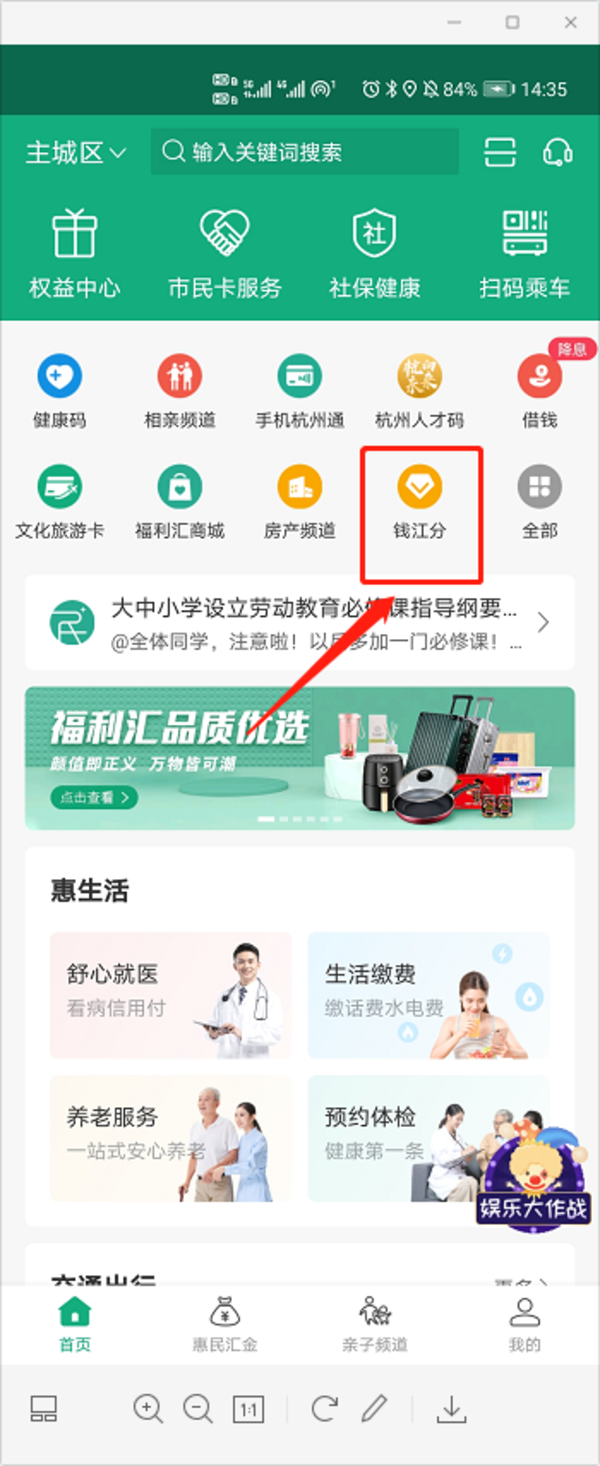Open 权益中心
The image size is (600, 1466).
pos(75,255)
